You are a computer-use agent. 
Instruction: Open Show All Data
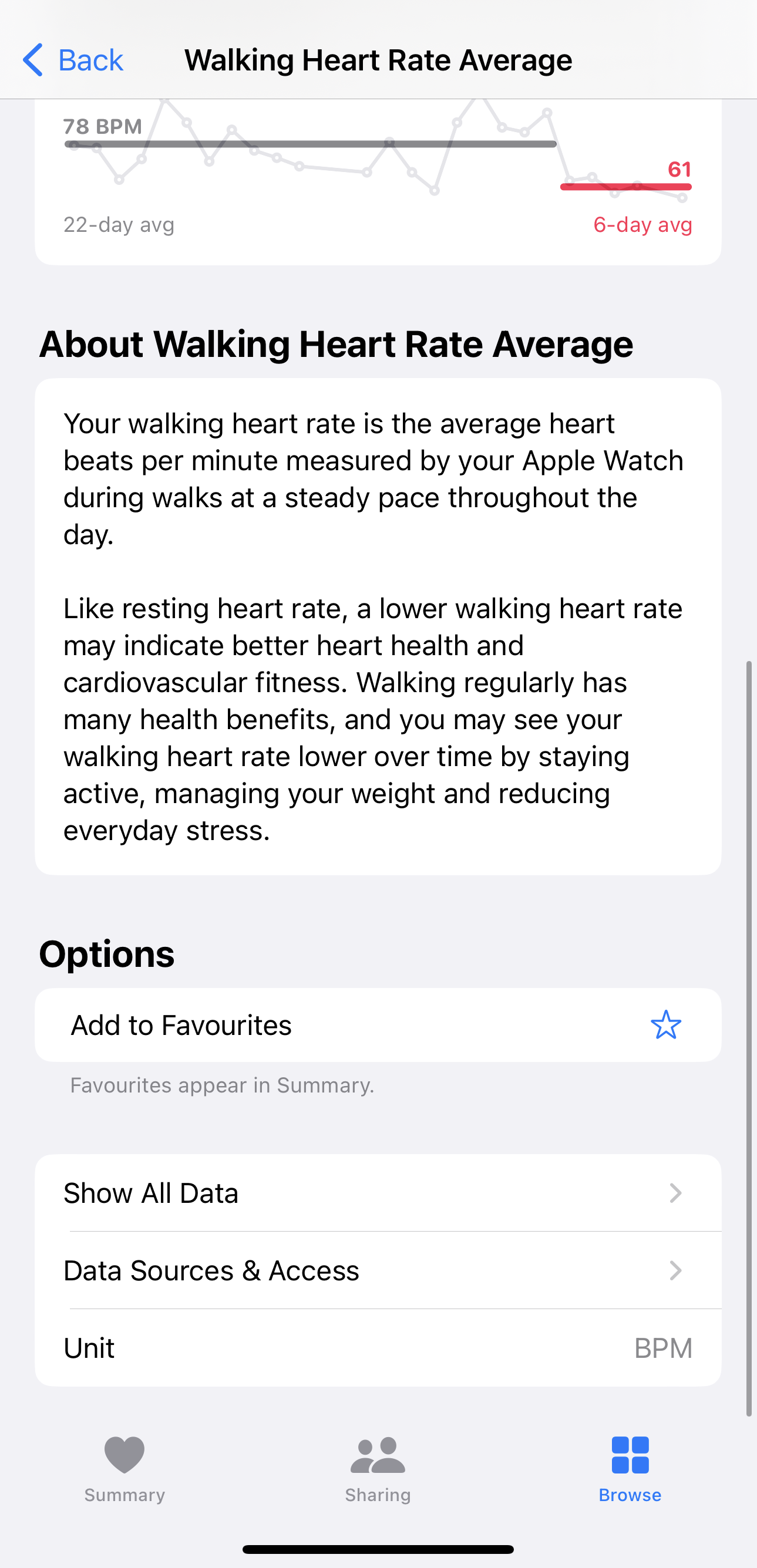coord(378,1193)
